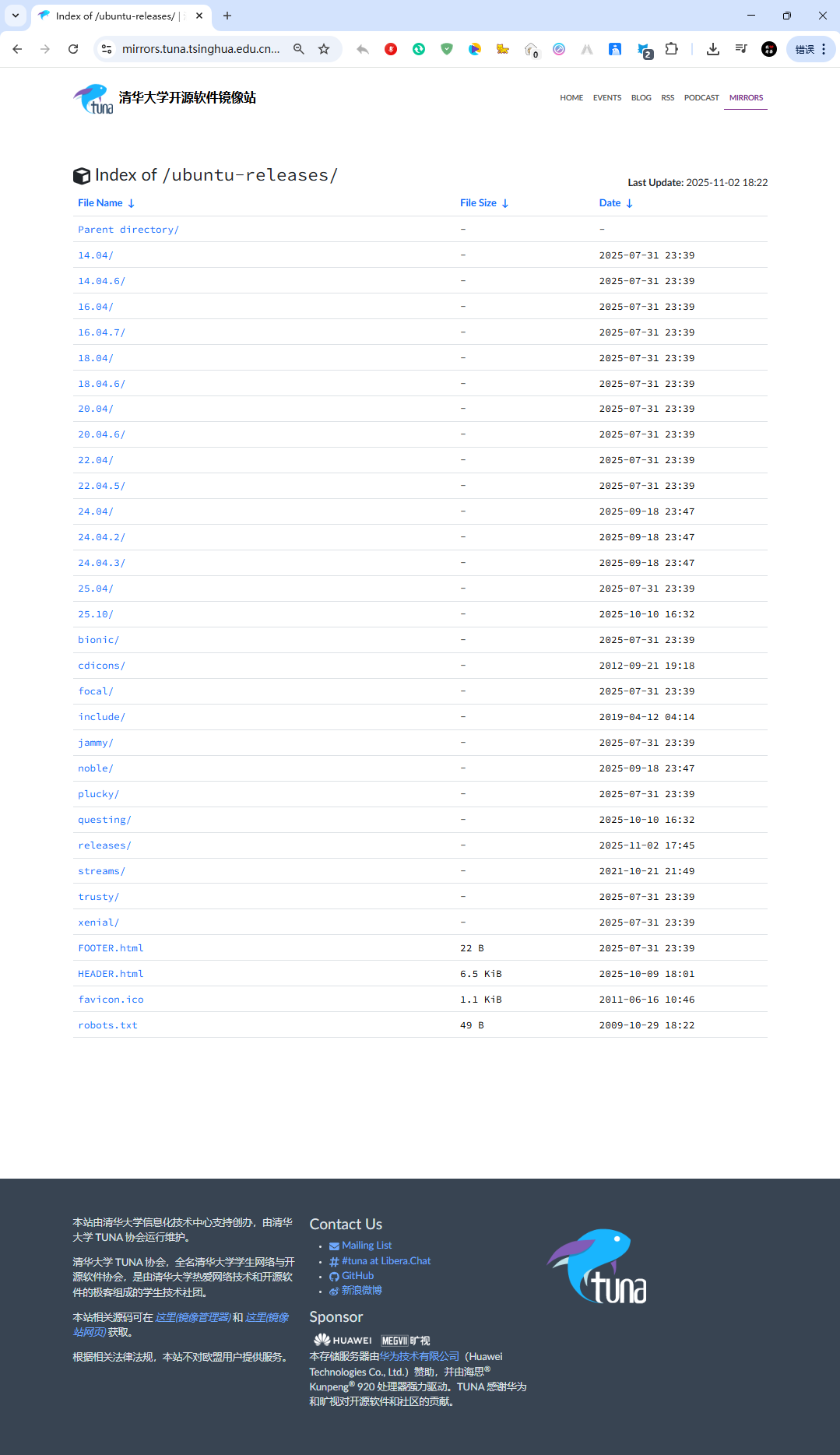Open the BLOG navigation link
840x1455 pixels.
(641, 98)
